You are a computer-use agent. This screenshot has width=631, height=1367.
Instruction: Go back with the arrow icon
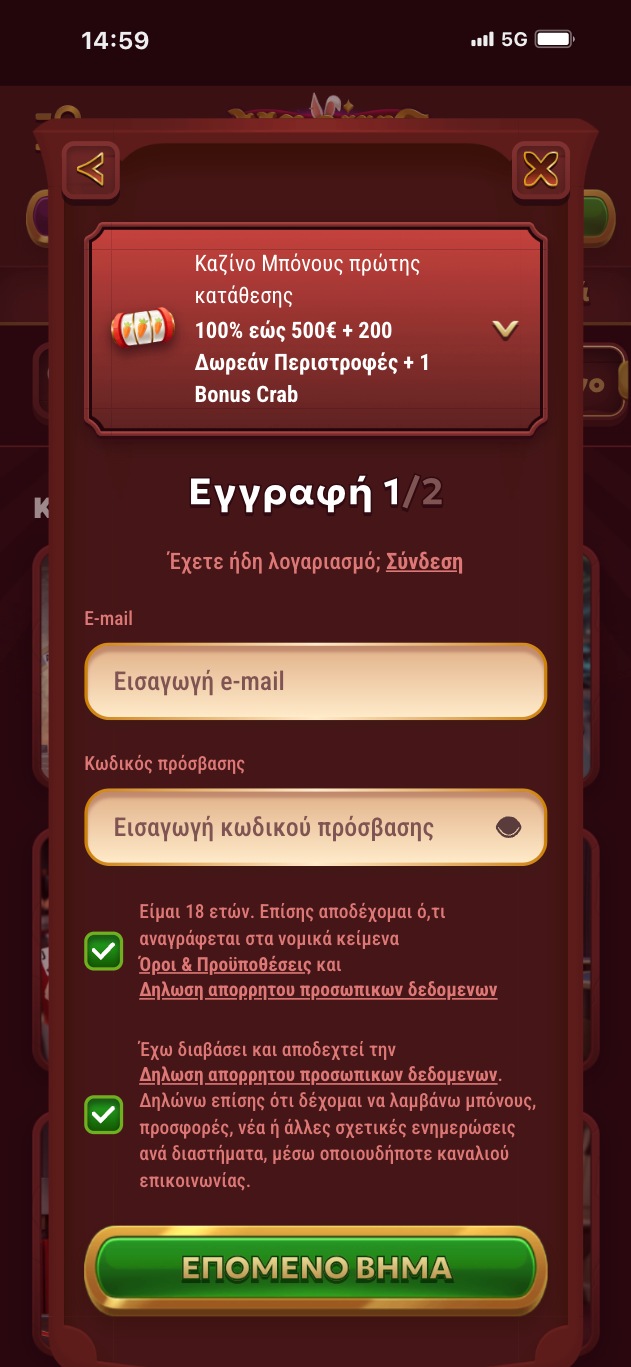[91, 170]
